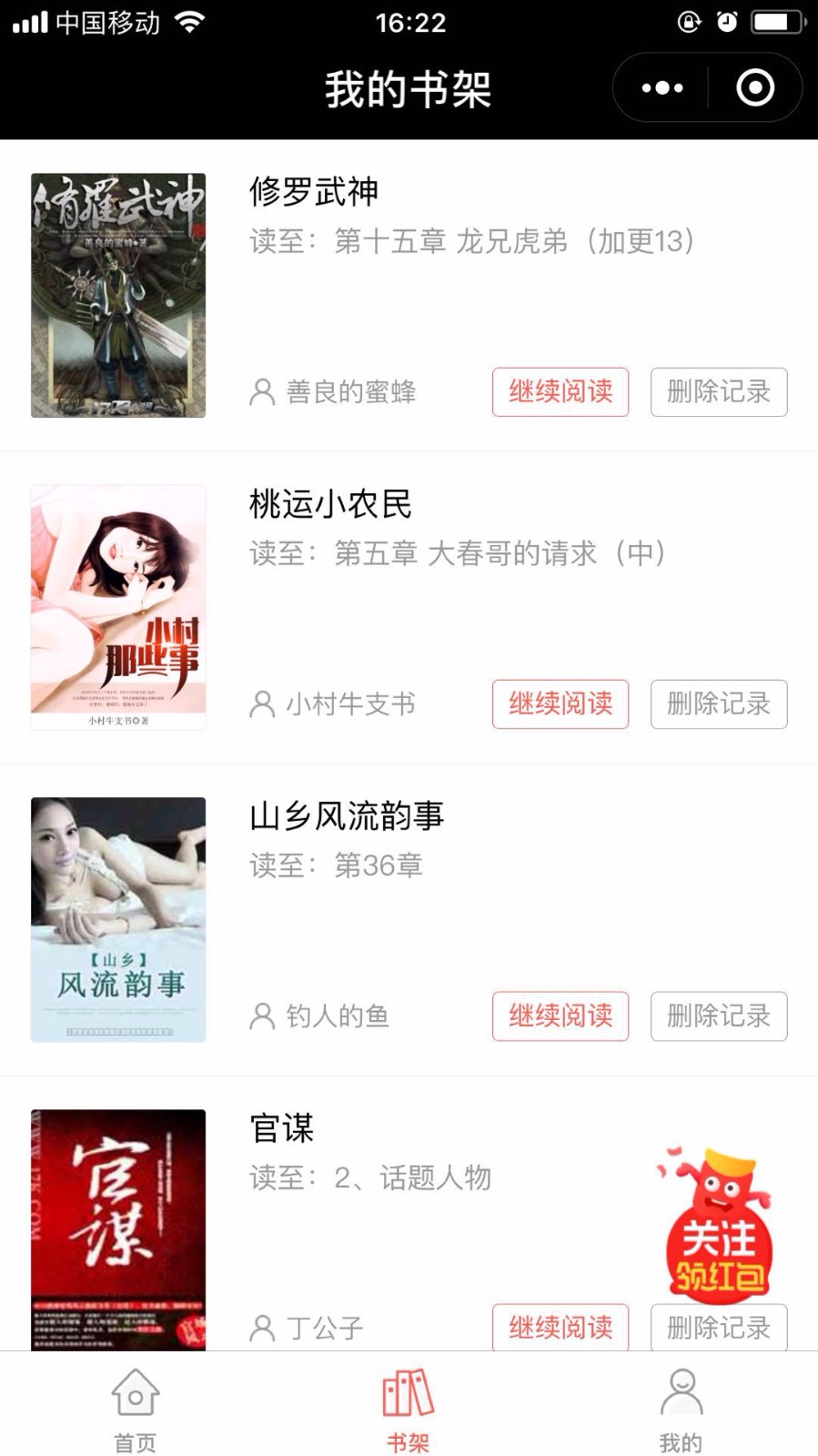818x1456 pixels.
Task: Continue reading 官谋
Action: click(560, 1328)
